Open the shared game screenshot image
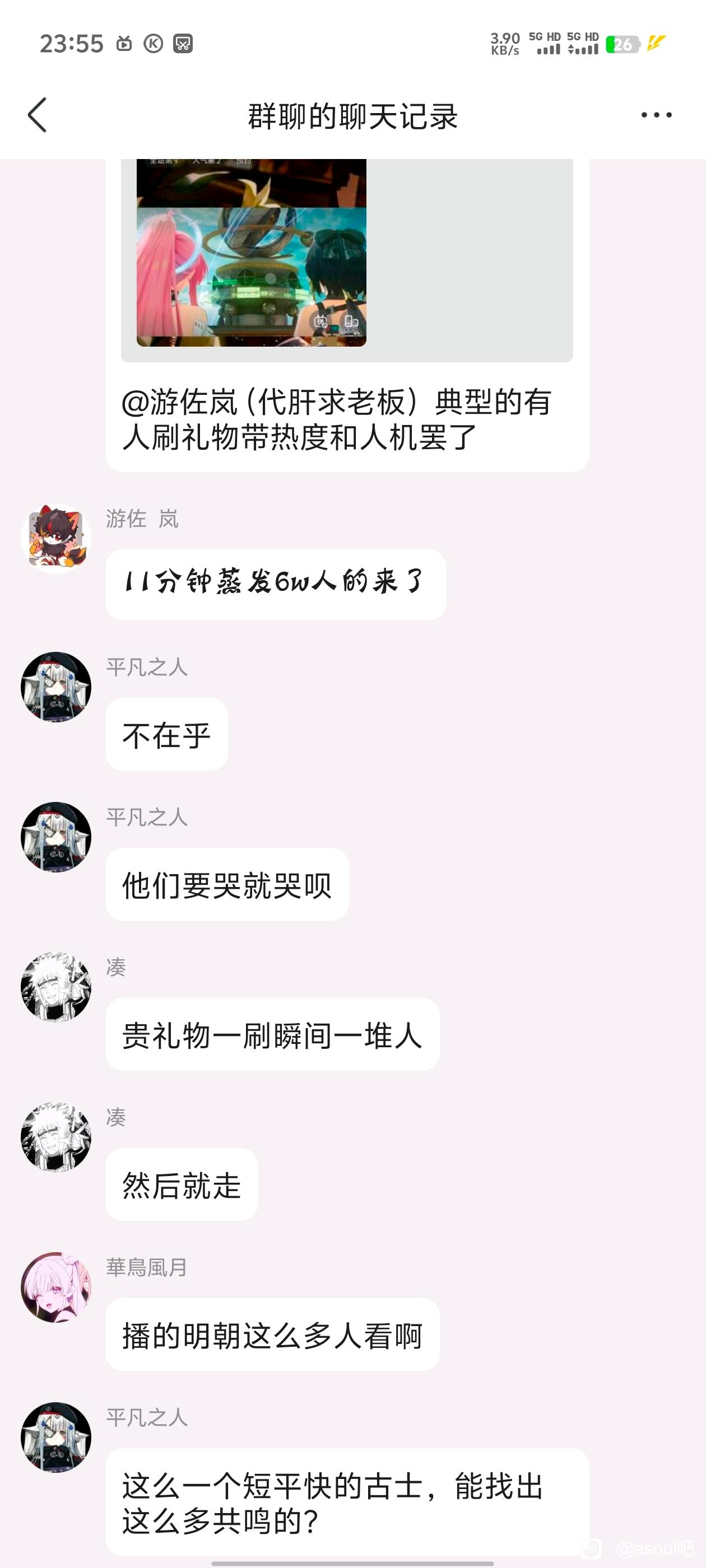Image resolution: width=706 pixels, height=1568 pixels. click(251, 253)
